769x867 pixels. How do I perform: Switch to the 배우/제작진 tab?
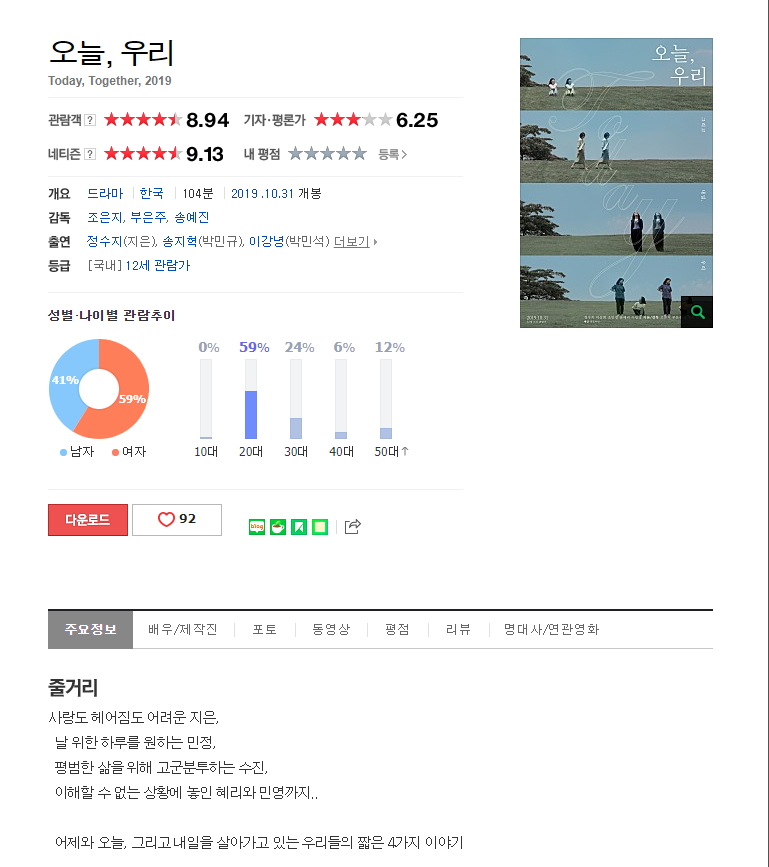(x=182, y=630)
